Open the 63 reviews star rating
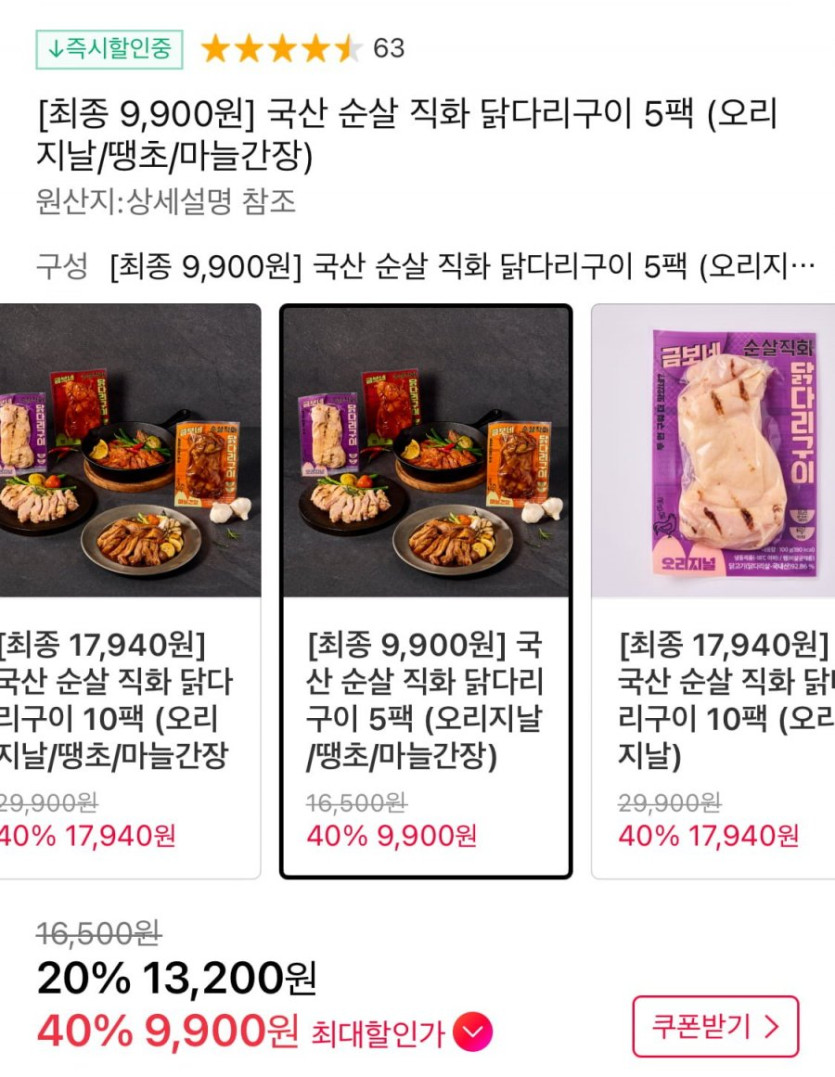This screenshot has width=835, height=1077. 302,48
